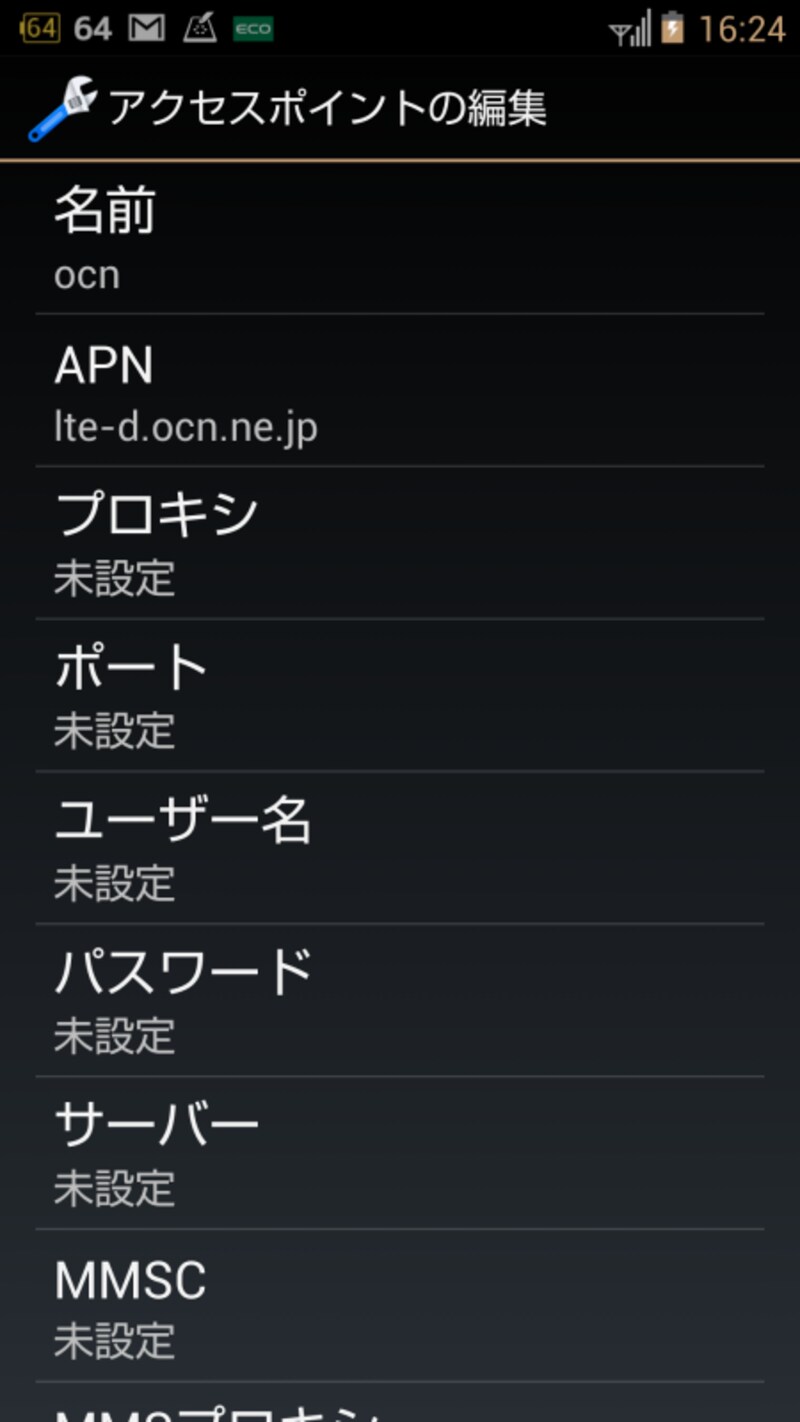
Task: Open the ポート setting entry
Action: (x=400, y=695)
